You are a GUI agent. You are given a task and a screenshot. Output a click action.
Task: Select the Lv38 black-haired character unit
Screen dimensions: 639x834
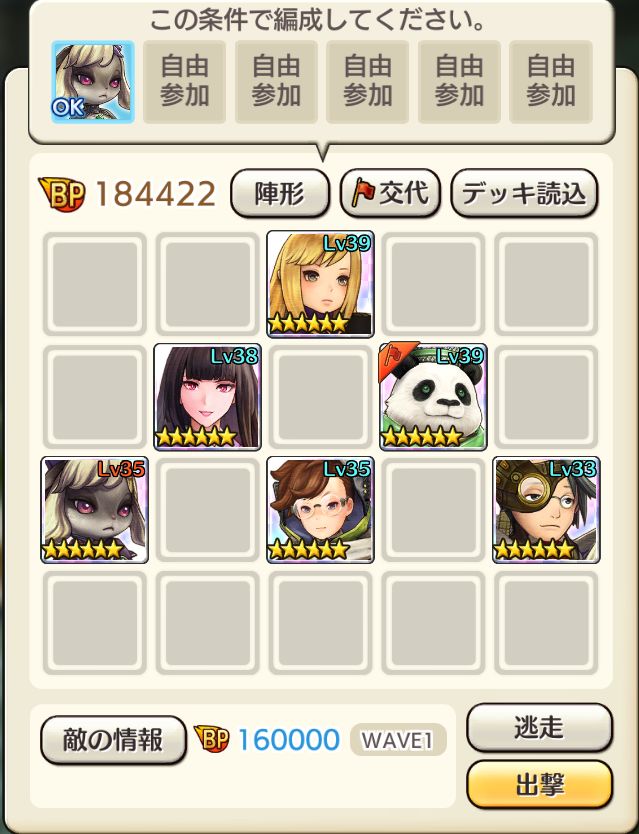(x=207, y=397)
